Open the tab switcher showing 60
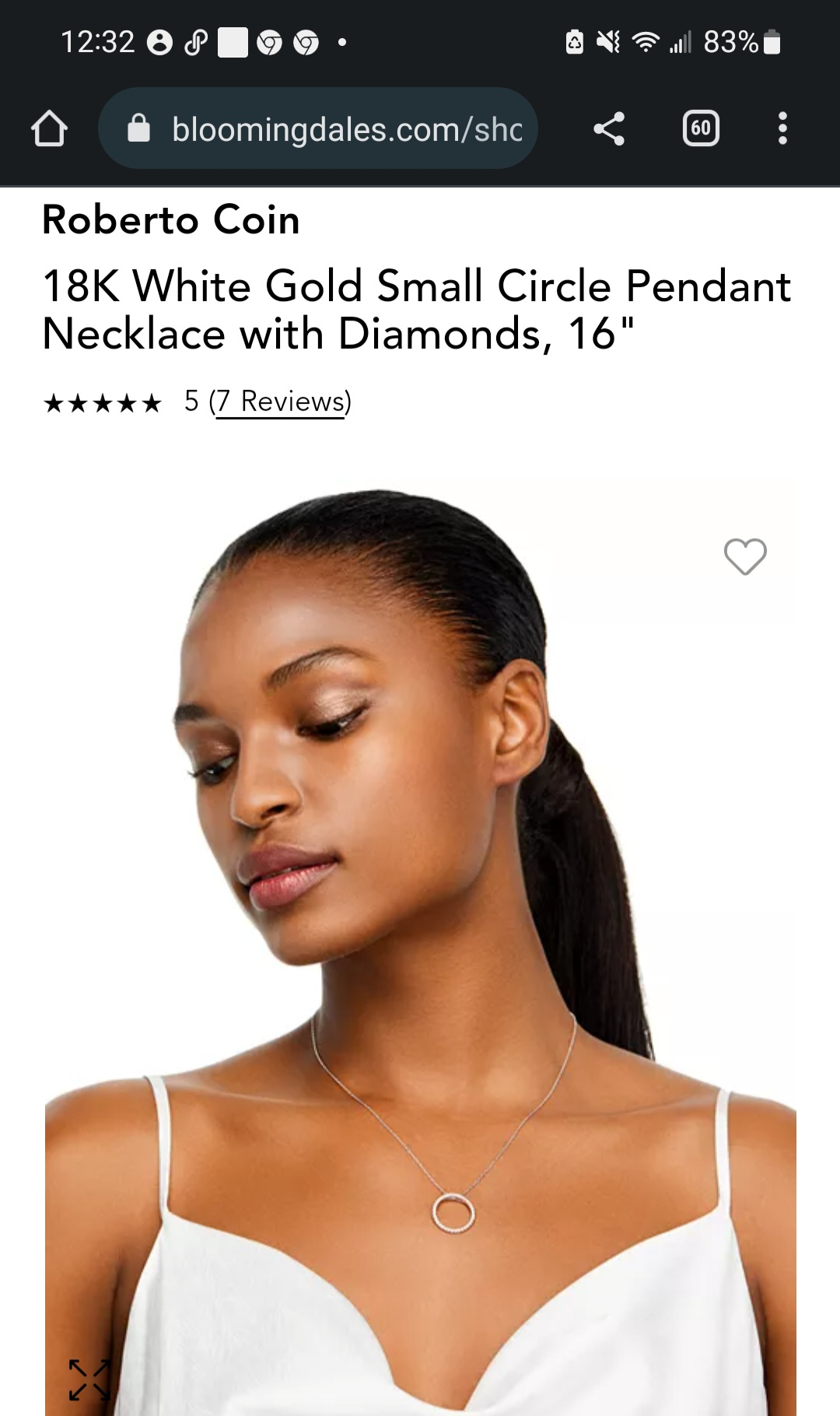 pos(700,128)
